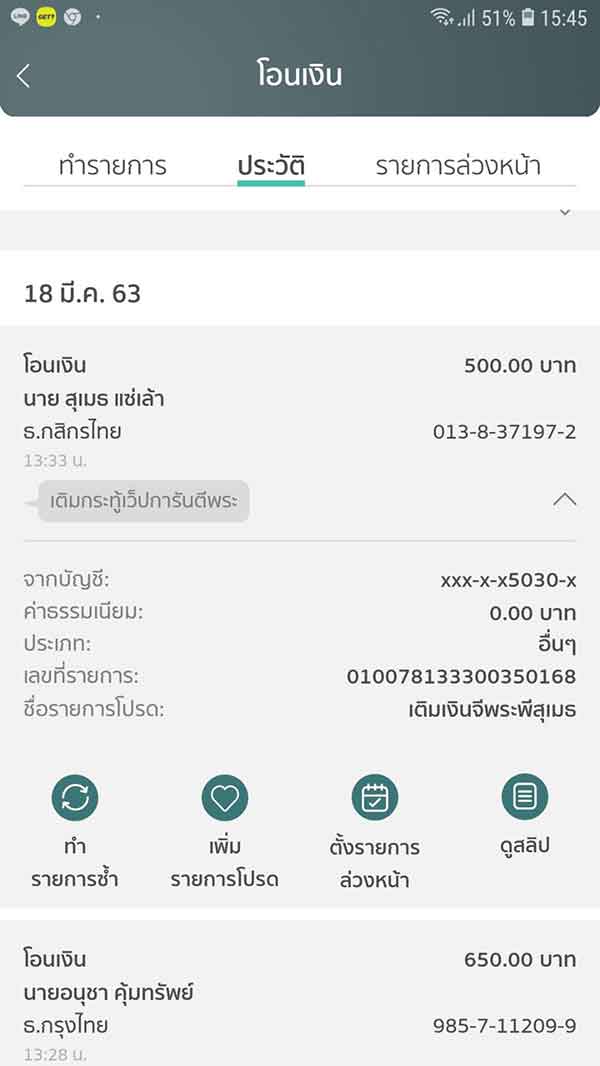Select the ประวัติ tab
The height and width of the screenshot is (1066, 600).
(271, 166)
